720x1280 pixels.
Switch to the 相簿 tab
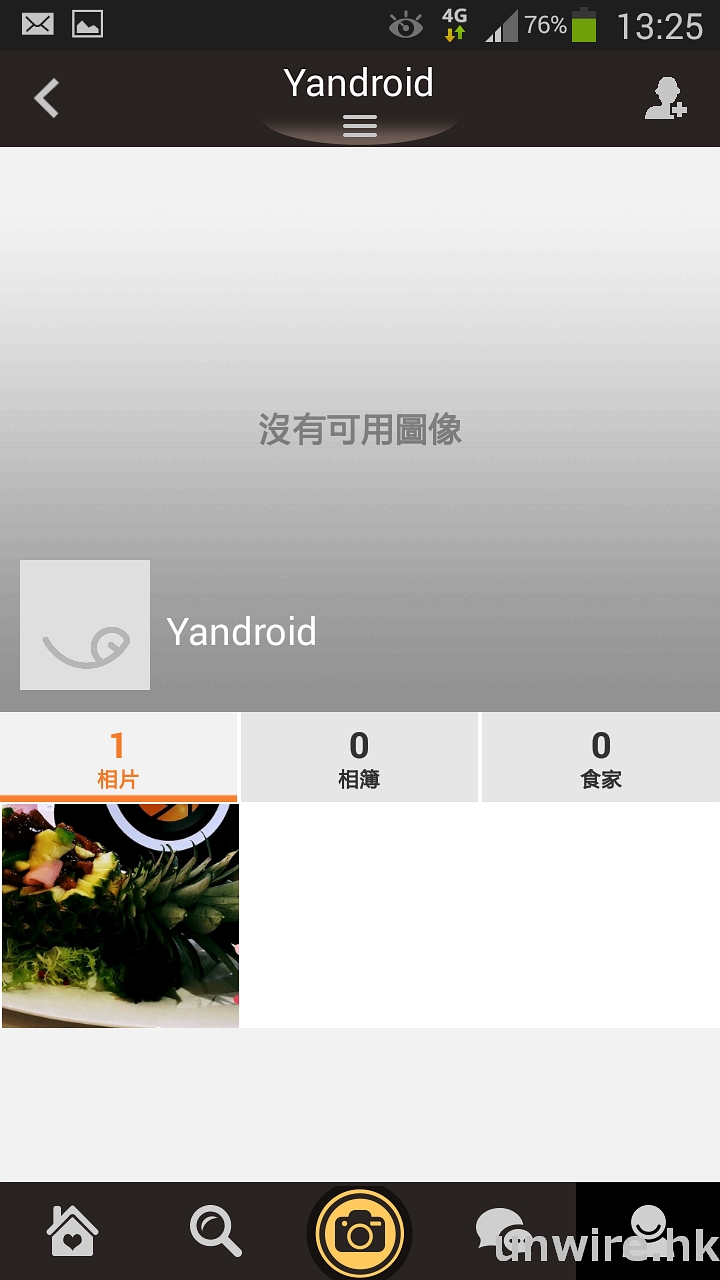(x=359, y=758)
